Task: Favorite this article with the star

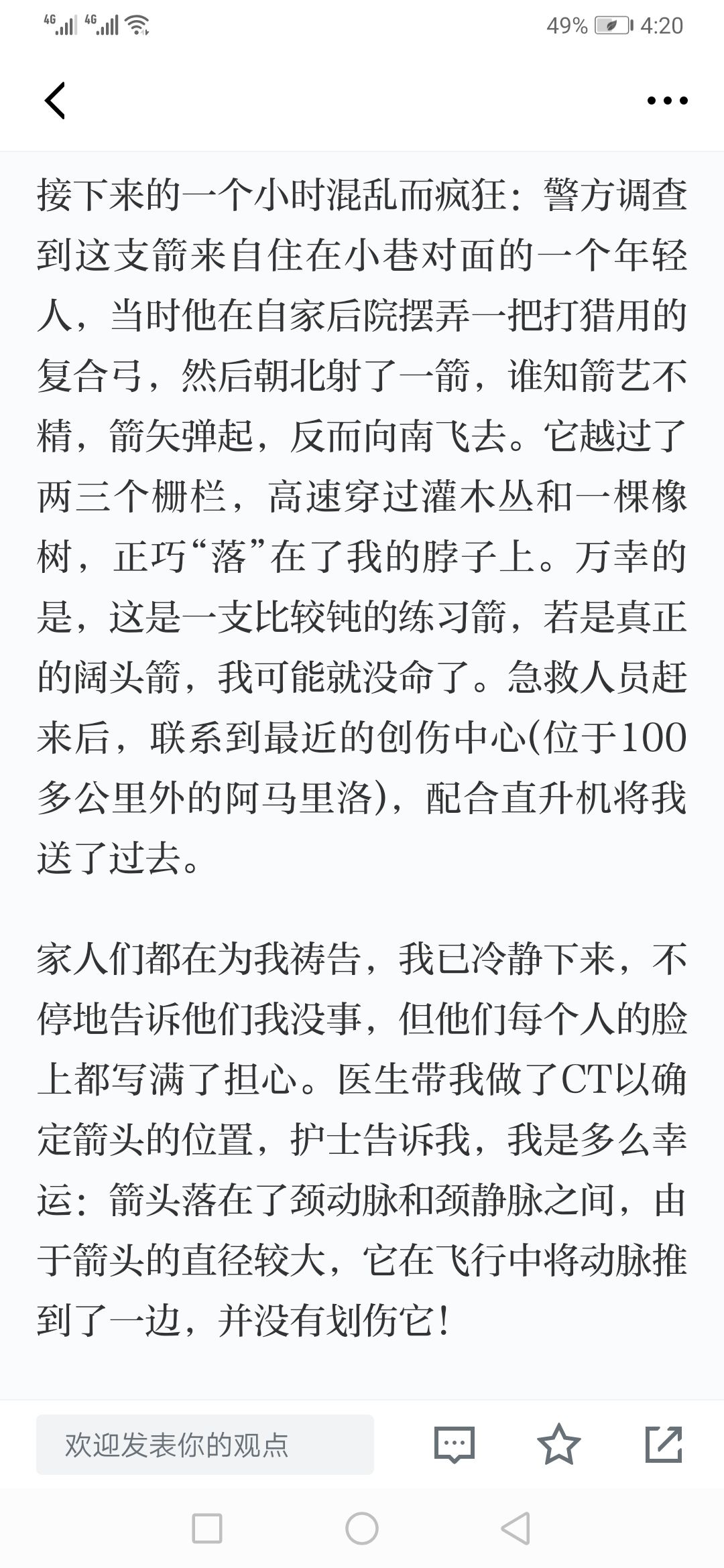Action: tap(559, 1443)
